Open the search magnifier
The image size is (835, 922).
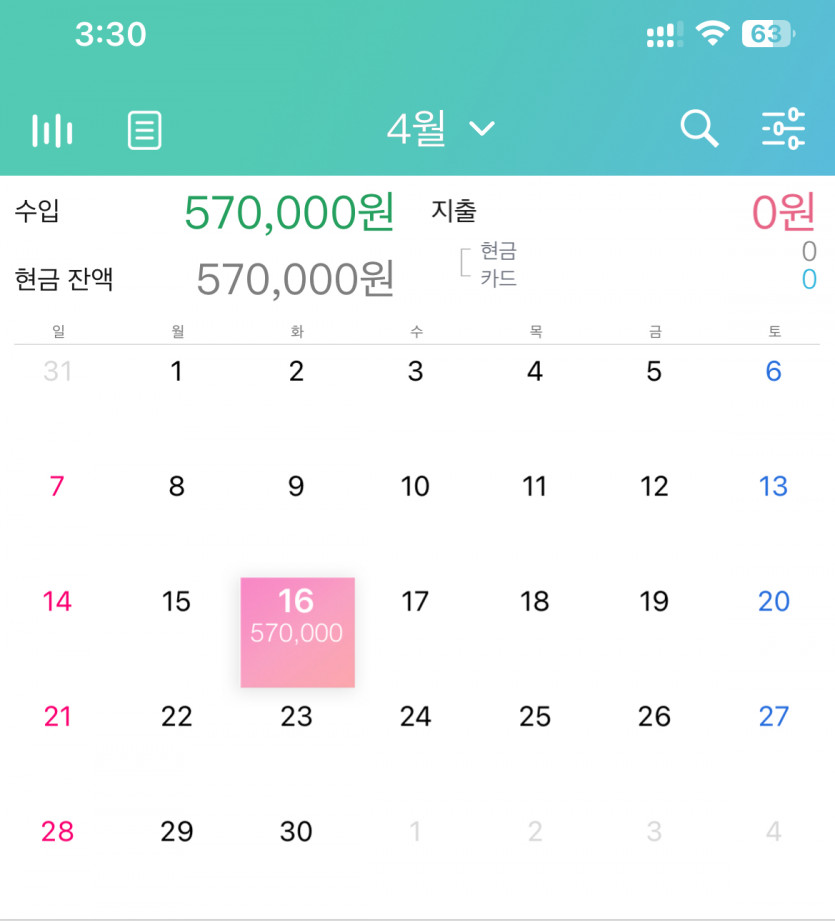coord(699,129)
